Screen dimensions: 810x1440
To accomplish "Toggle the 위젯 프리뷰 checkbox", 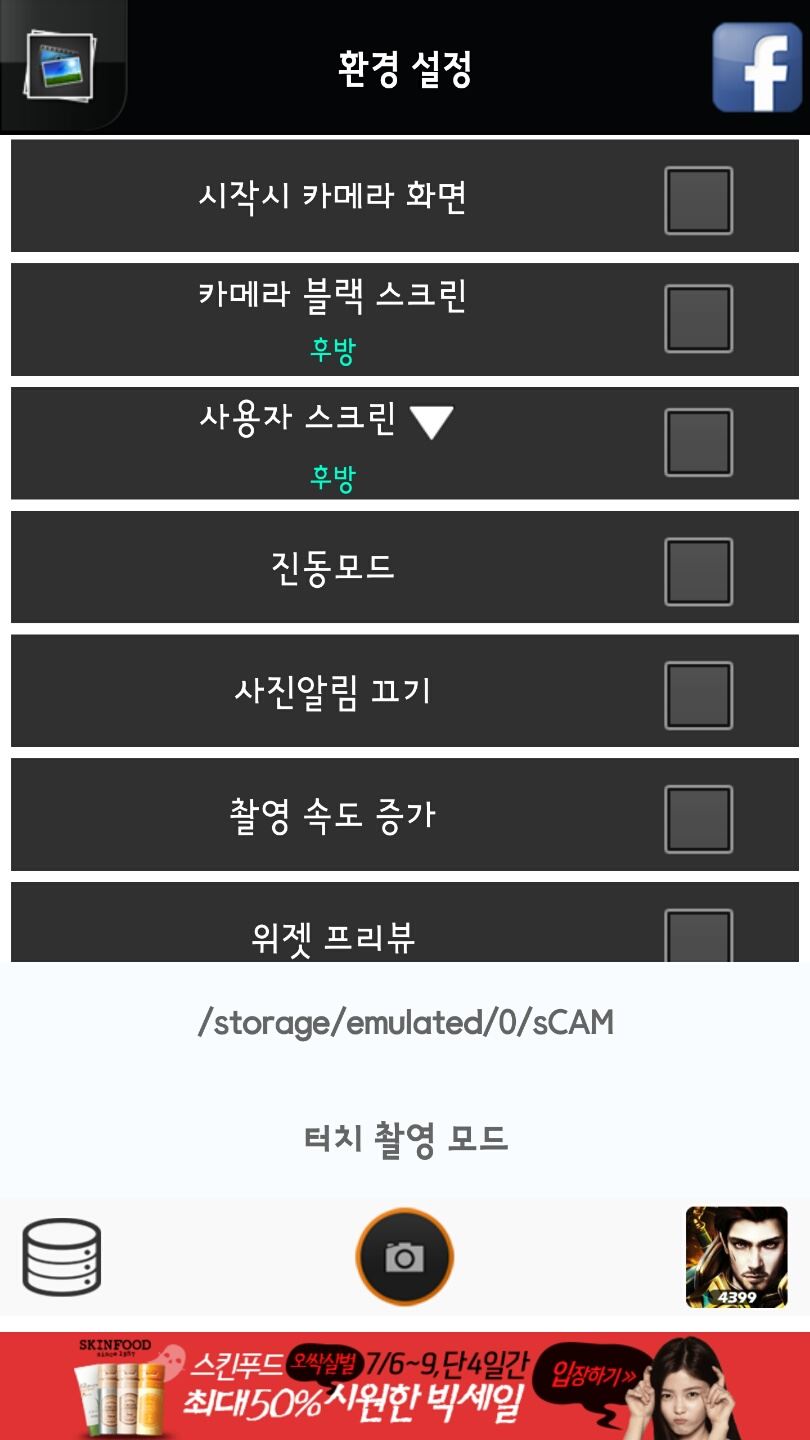I will tap(698, 936).
